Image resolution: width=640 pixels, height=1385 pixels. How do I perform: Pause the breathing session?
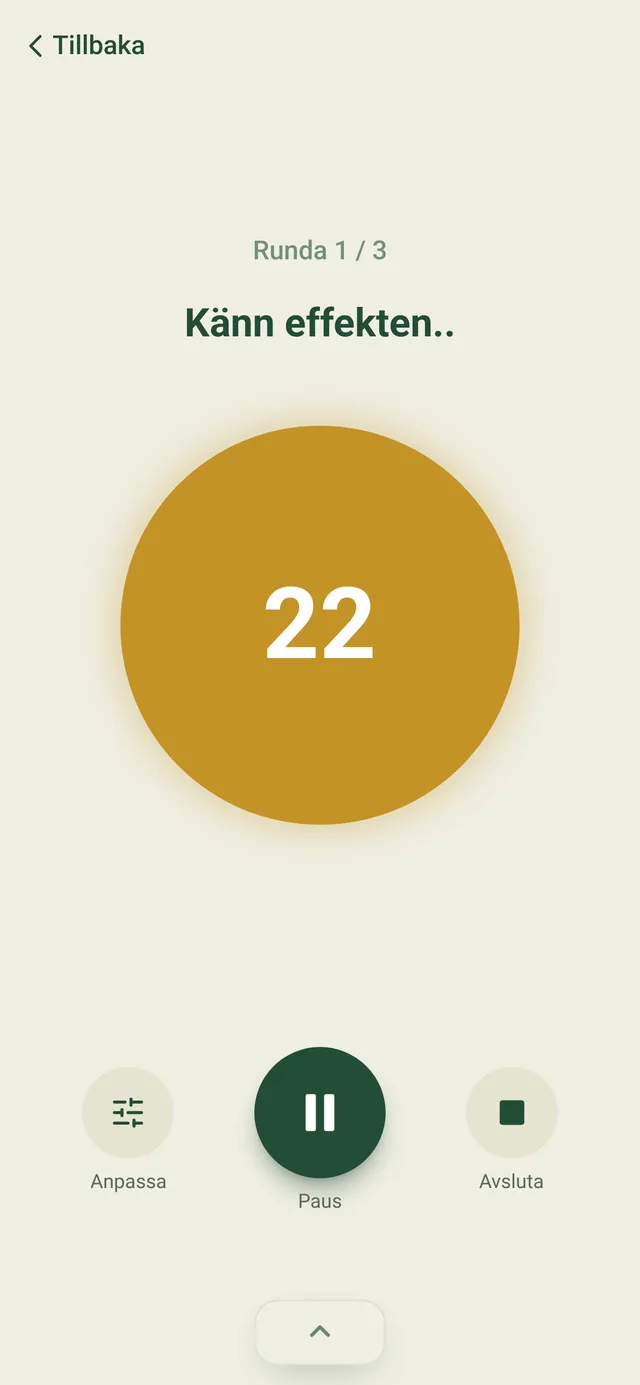coord(320,1112)
